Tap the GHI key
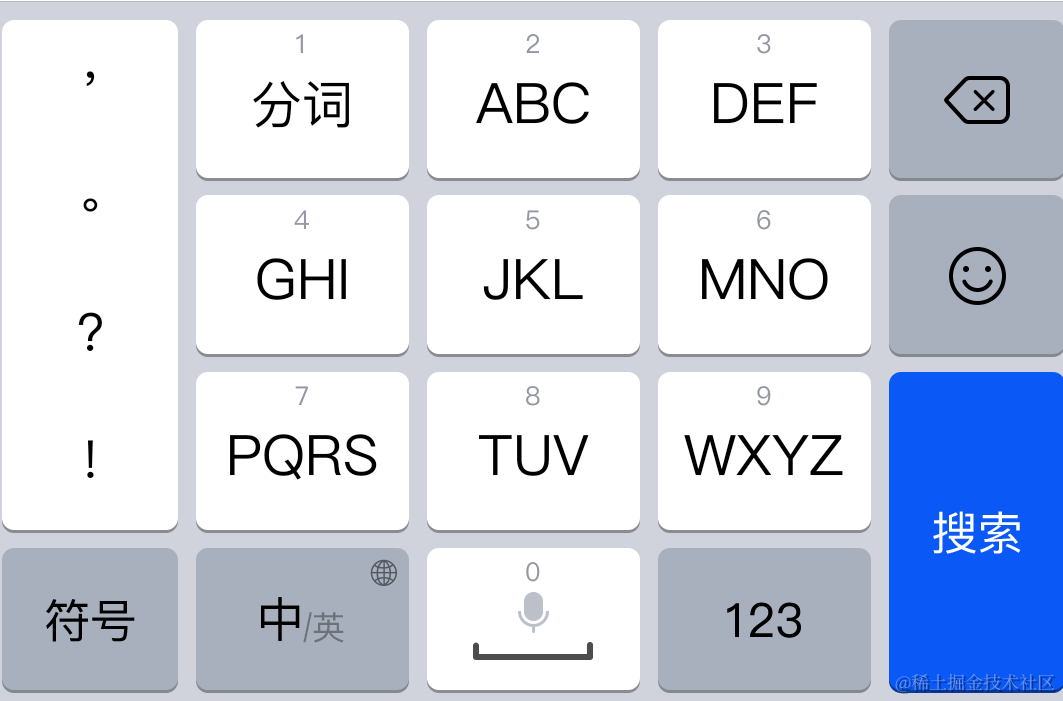The width and height of the screenshot is (1063, 701). click(x=302, y=275)
